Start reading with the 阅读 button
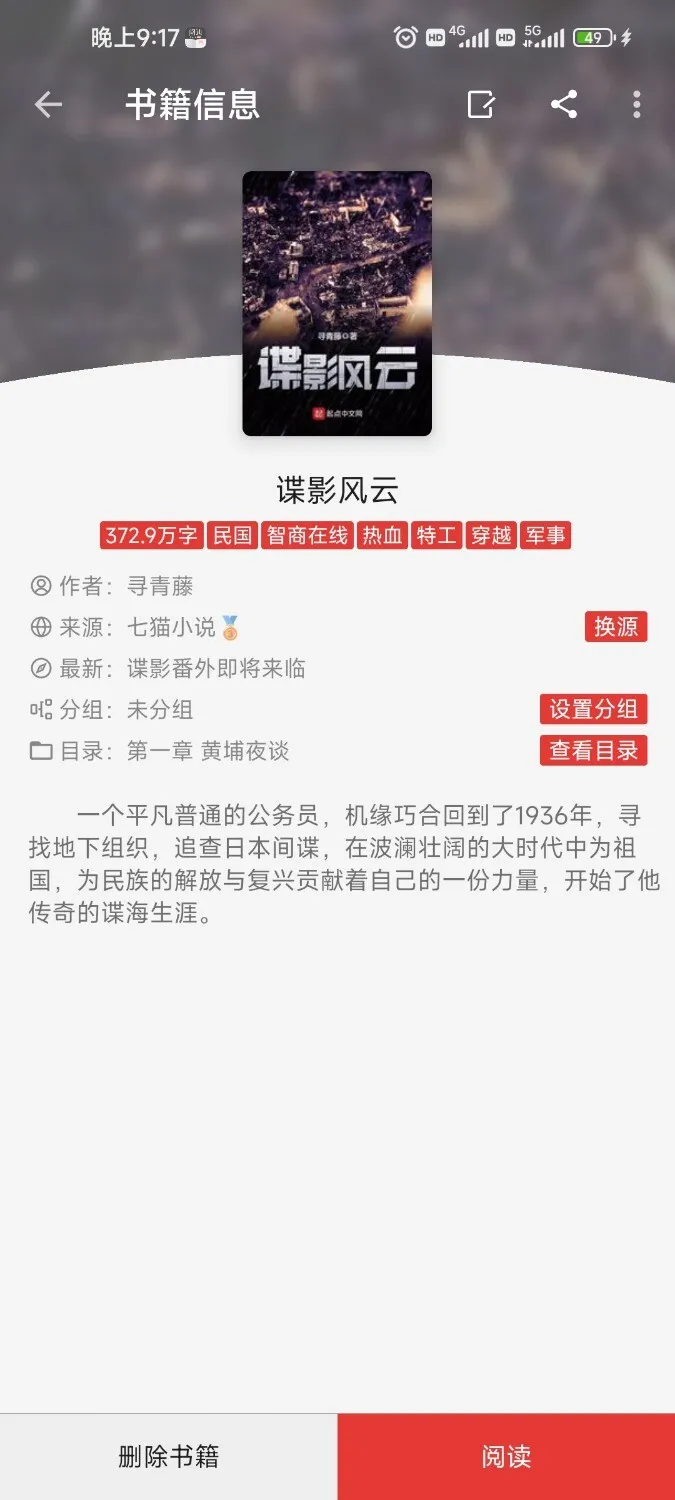The image size is (675, 1500). pos(506,1456)
